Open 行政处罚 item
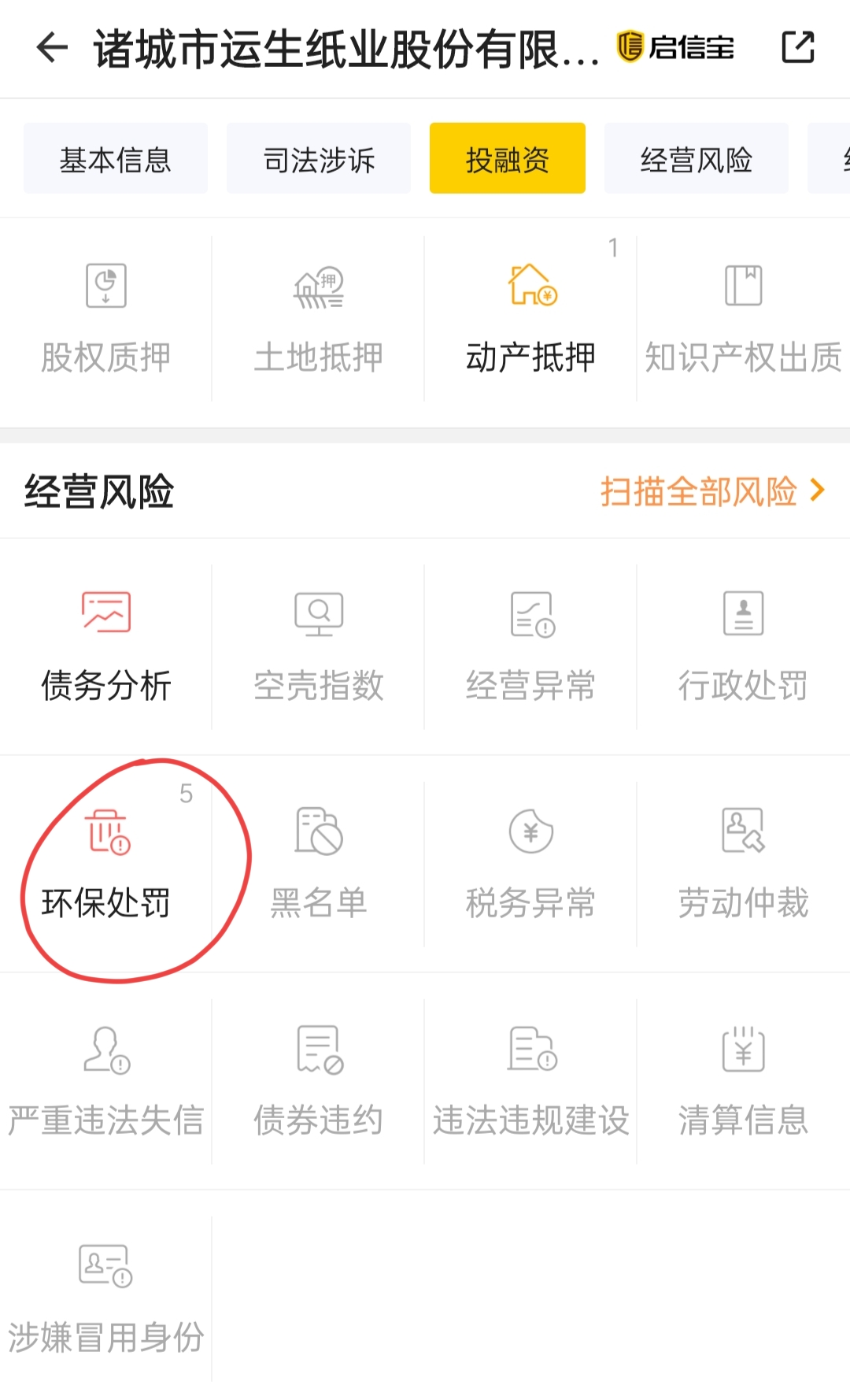The height and width of the screenshot is (1400, 850). pyautogui.click(x=744, y=646)
